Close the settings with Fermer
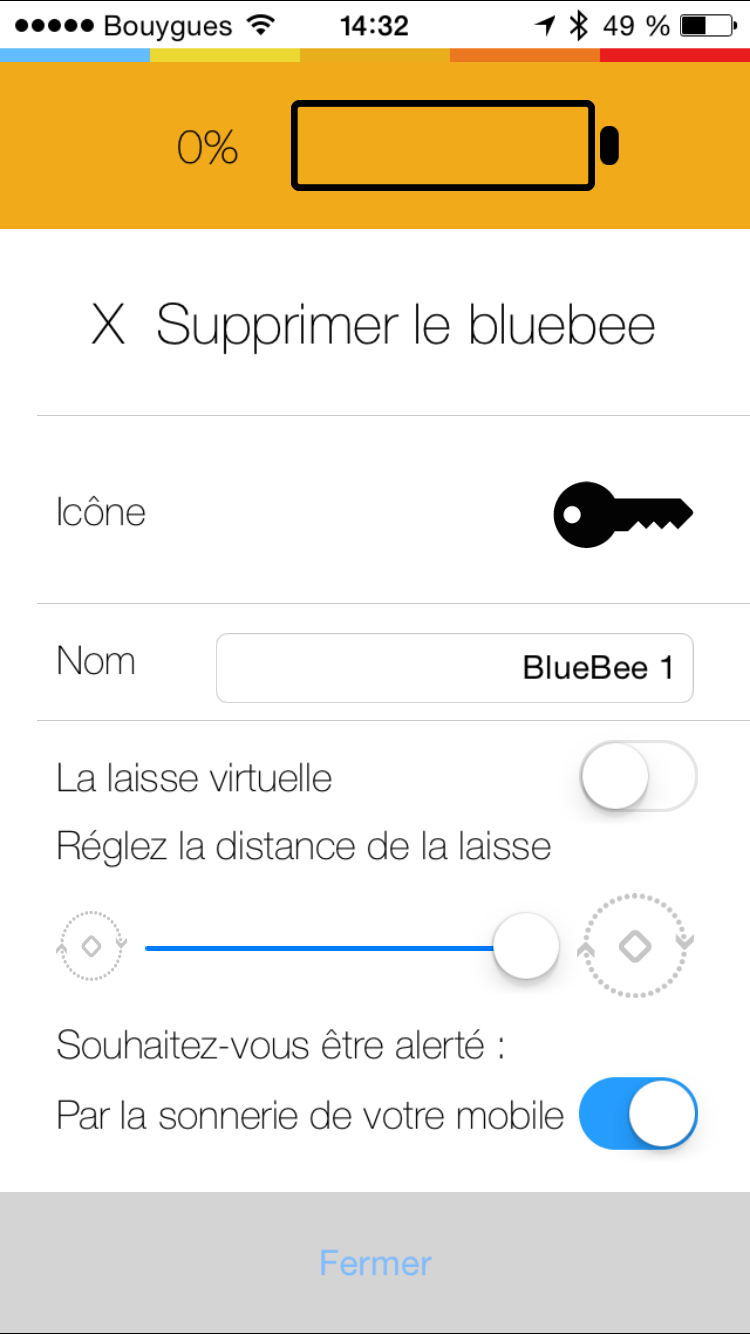The height and width of the screenshot is (1334, 750). pyautogui.click(x=375, y=1263)
